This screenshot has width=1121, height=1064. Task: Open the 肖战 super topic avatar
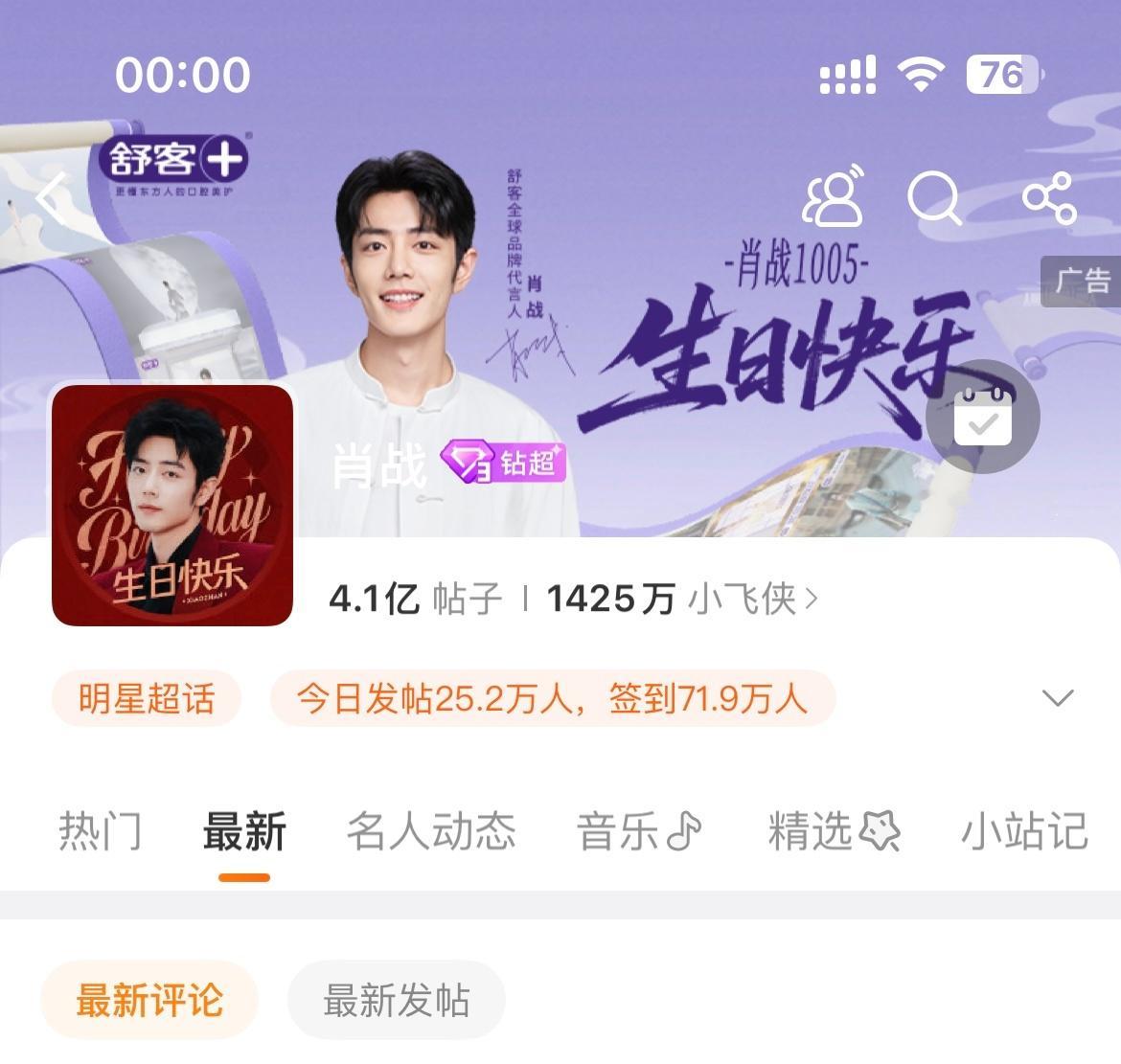[172, 505]
